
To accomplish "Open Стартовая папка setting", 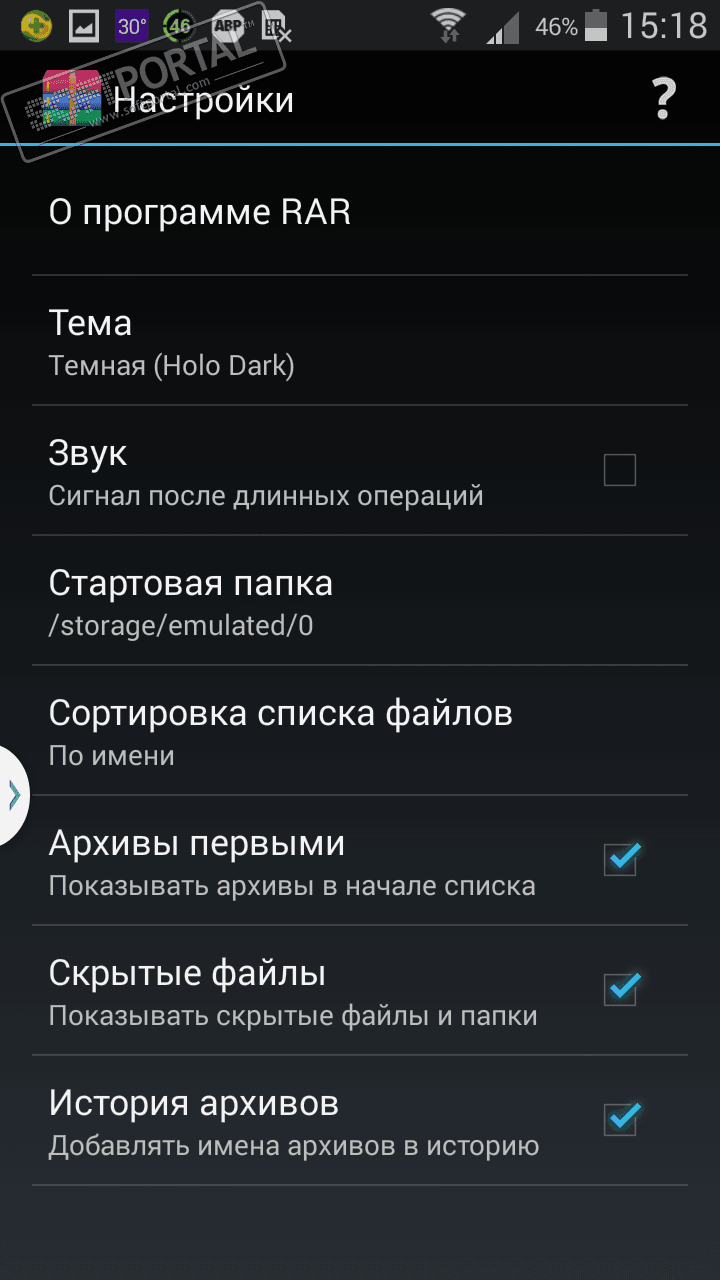I will (190, 602).
